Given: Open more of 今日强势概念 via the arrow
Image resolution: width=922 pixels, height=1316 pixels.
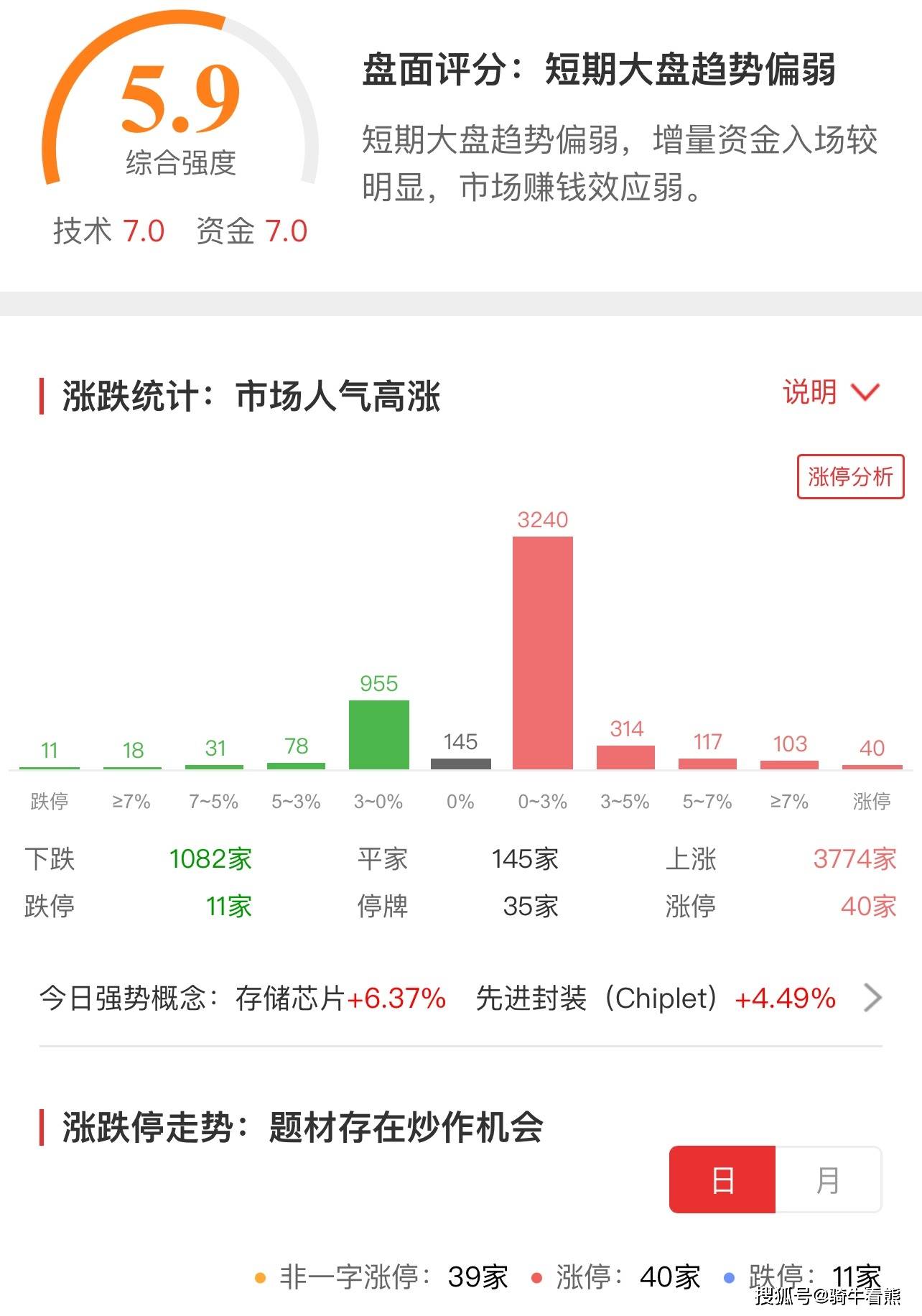Looking at the screenshot, I should point(872,997).
